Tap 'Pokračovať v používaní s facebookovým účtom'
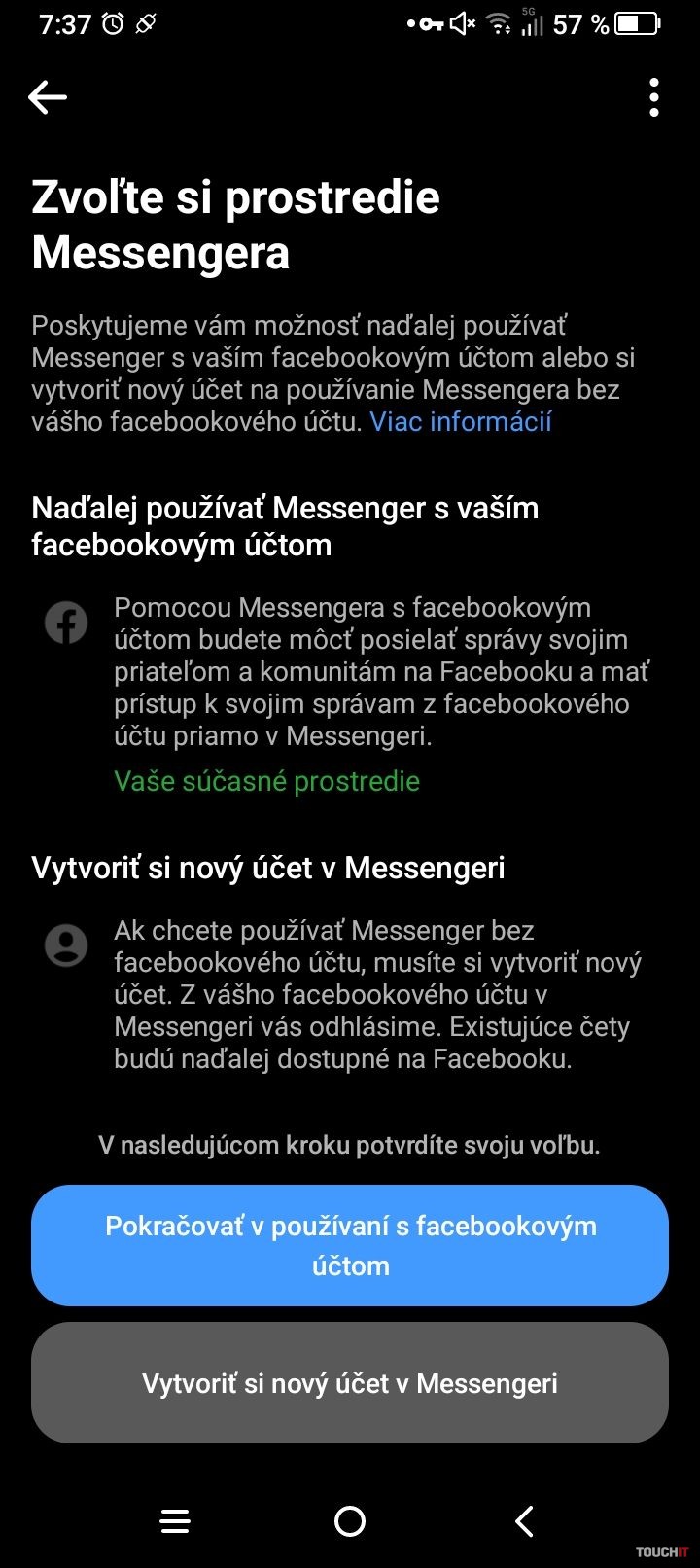This screenshot has height=1568, width=700. [x=350, y=1245]
